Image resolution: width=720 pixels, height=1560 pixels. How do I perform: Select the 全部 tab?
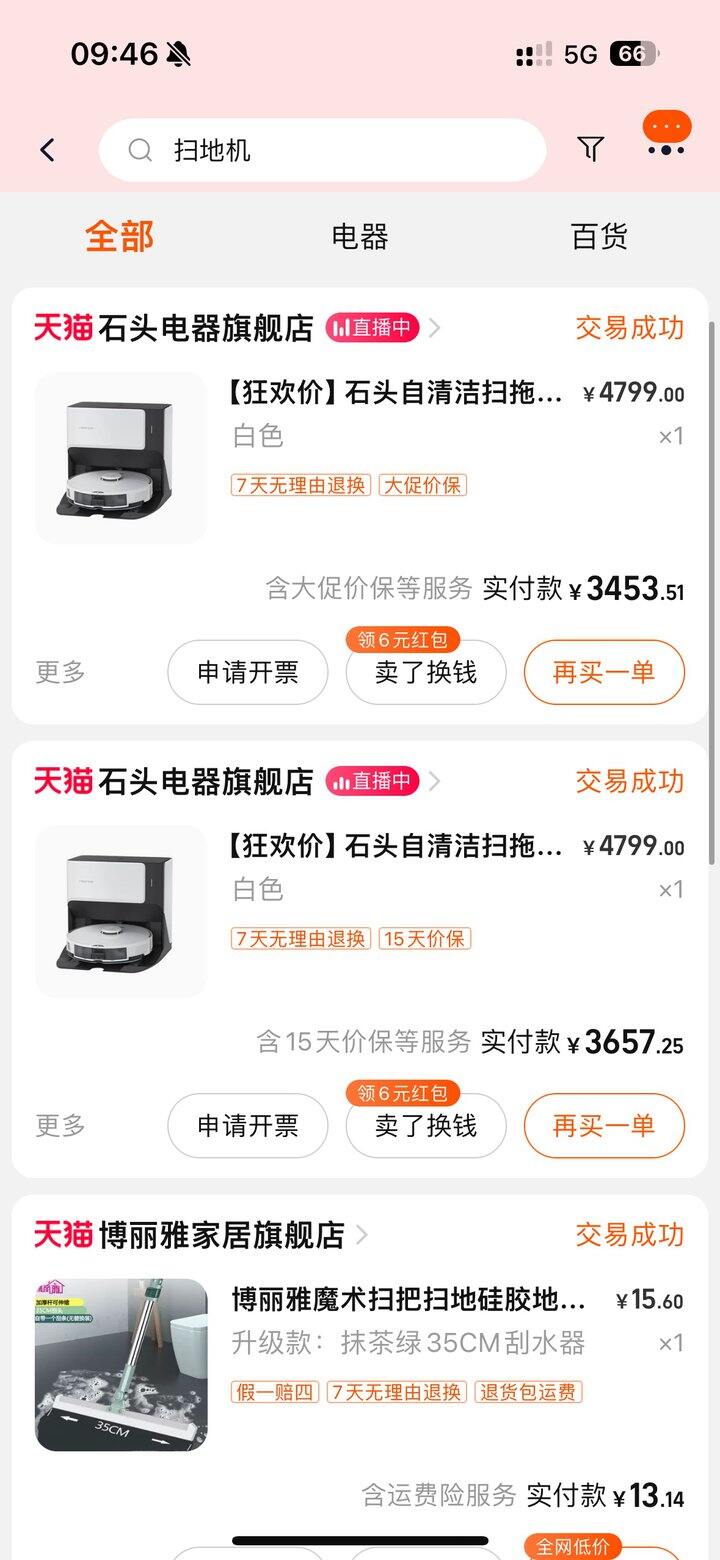[119, 237]
